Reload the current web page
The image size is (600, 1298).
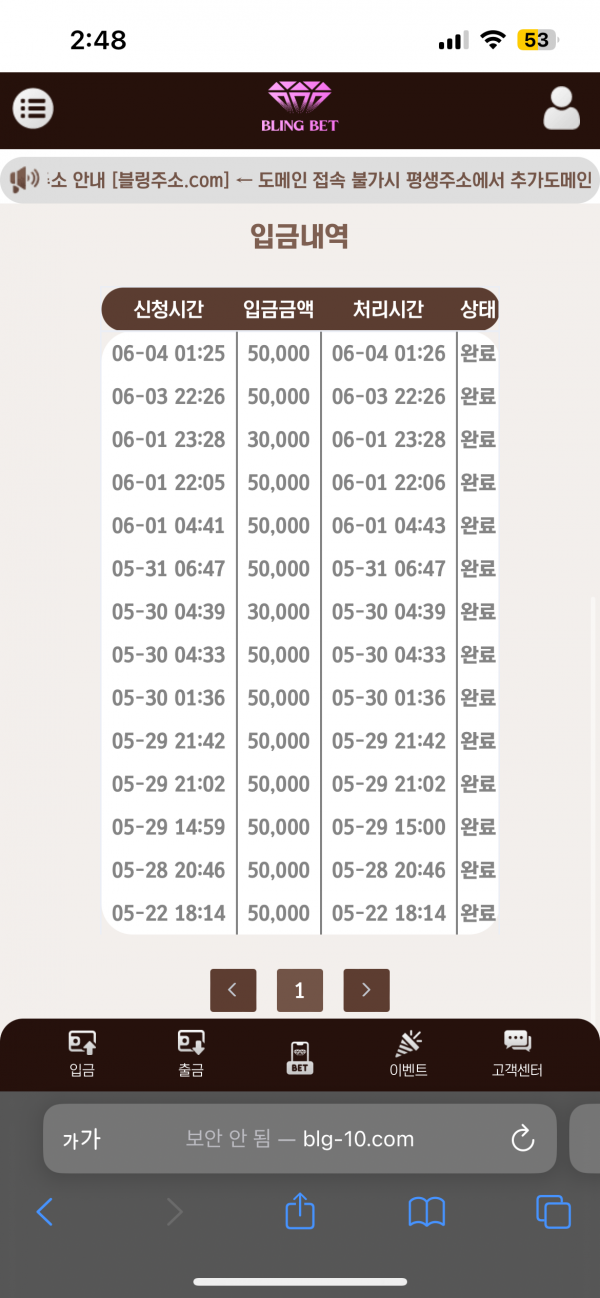522,1139
